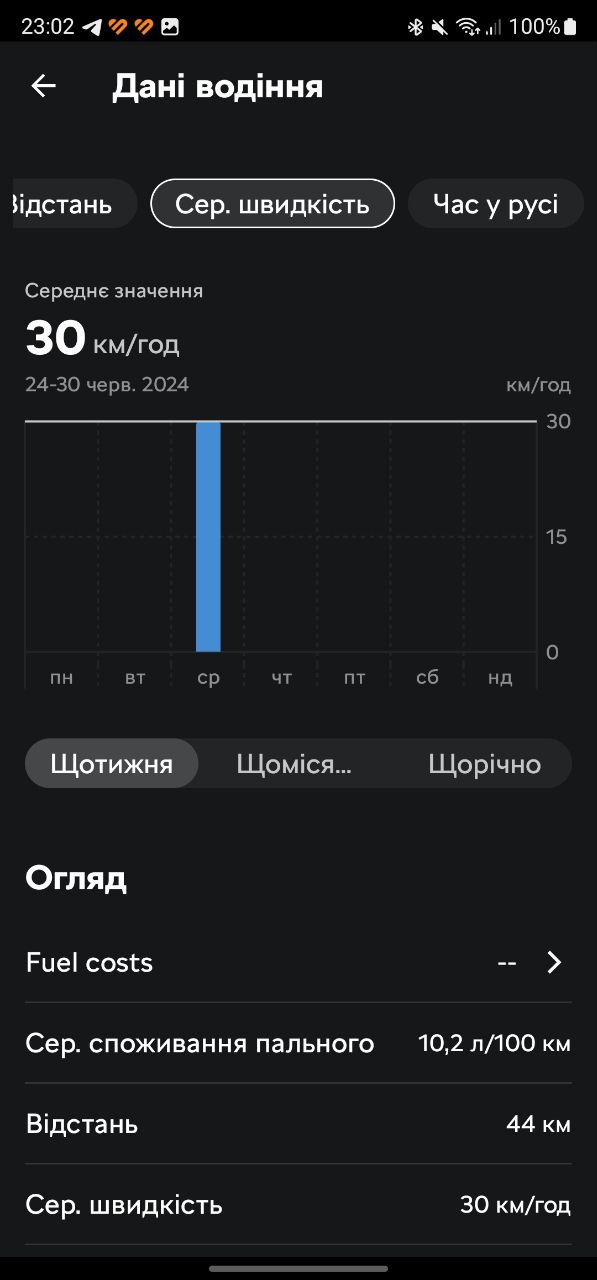Open the Fuel costs row

pyautogui.click(x=298, y=963)
